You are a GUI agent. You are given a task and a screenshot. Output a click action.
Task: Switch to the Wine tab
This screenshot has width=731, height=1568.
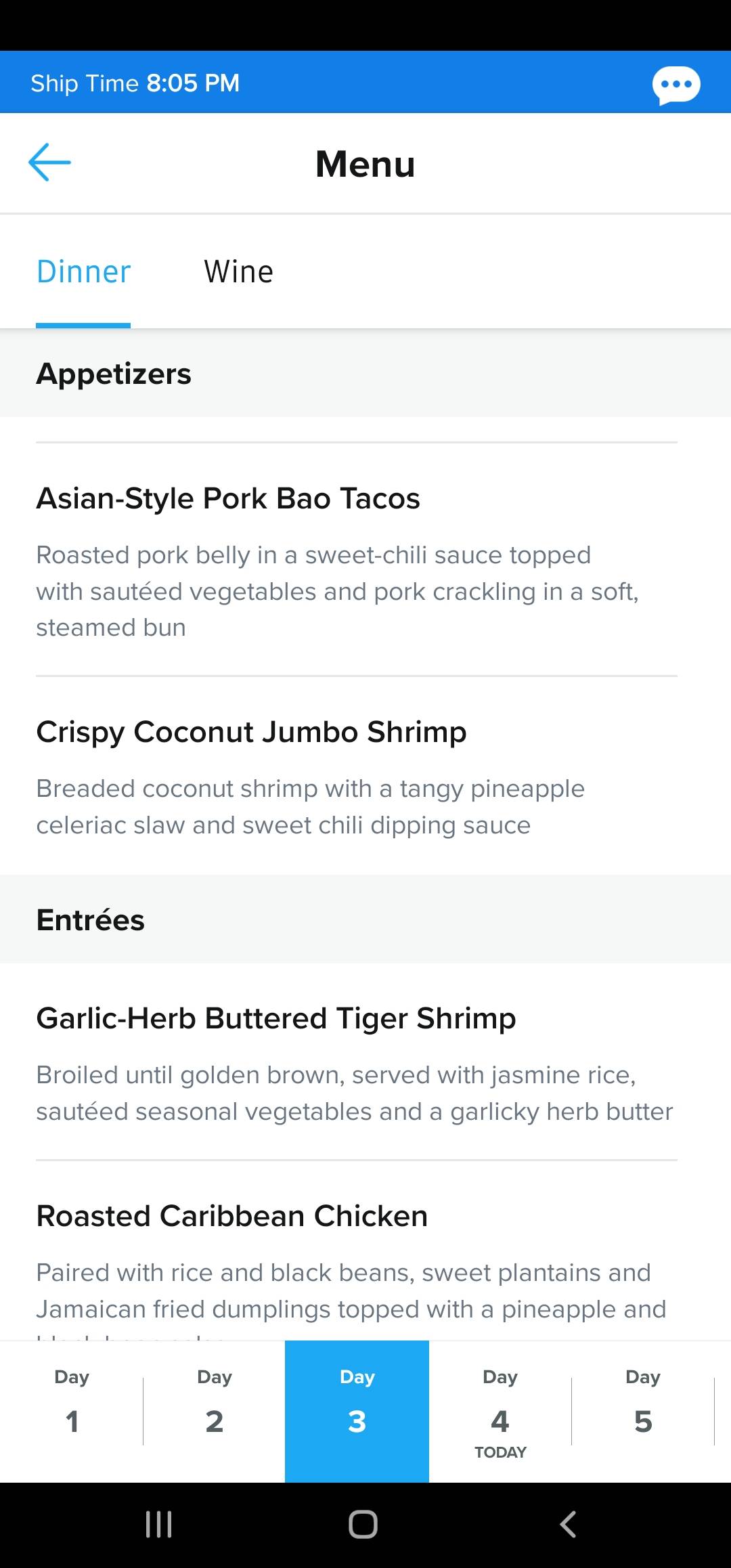[239, 271]
